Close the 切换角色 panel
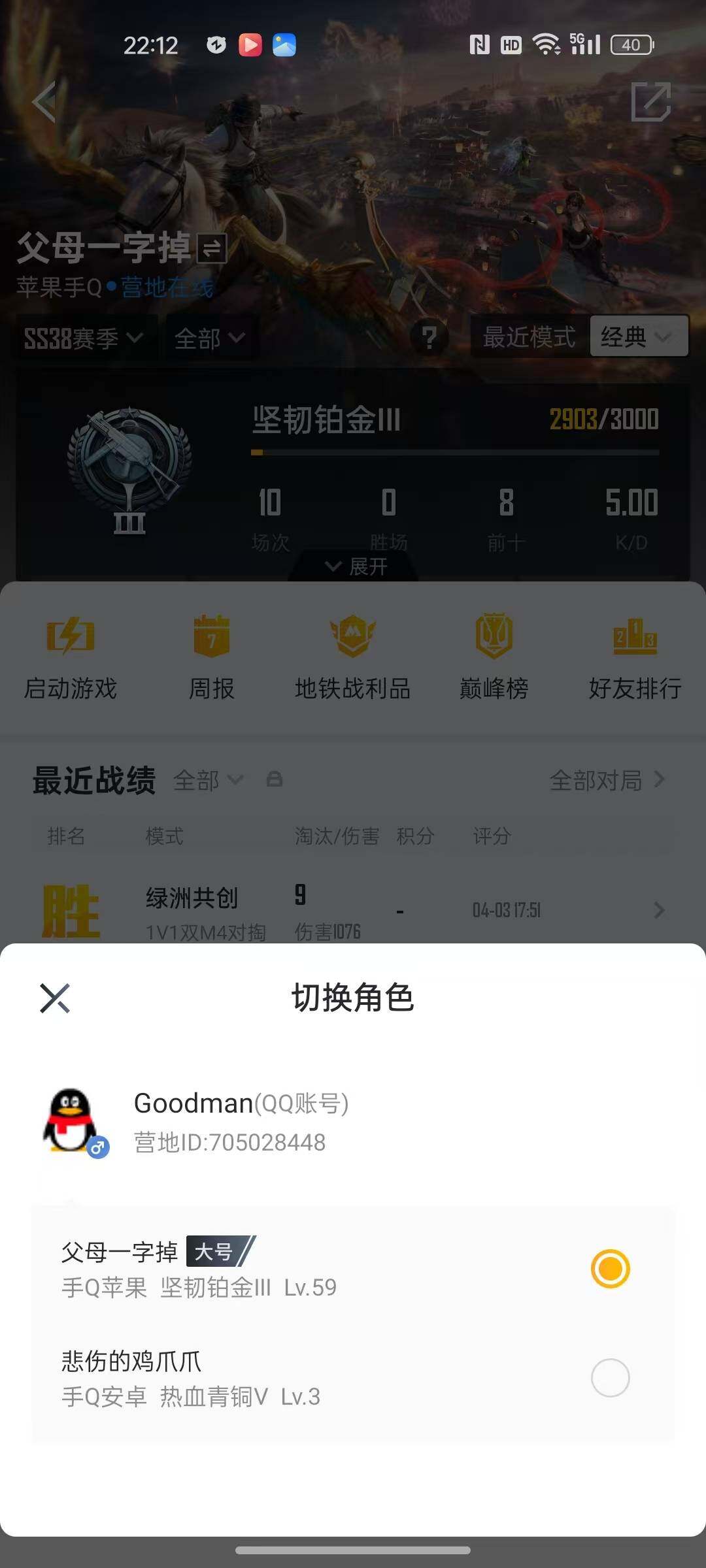The image size is (706, 1568). (56, 998)
